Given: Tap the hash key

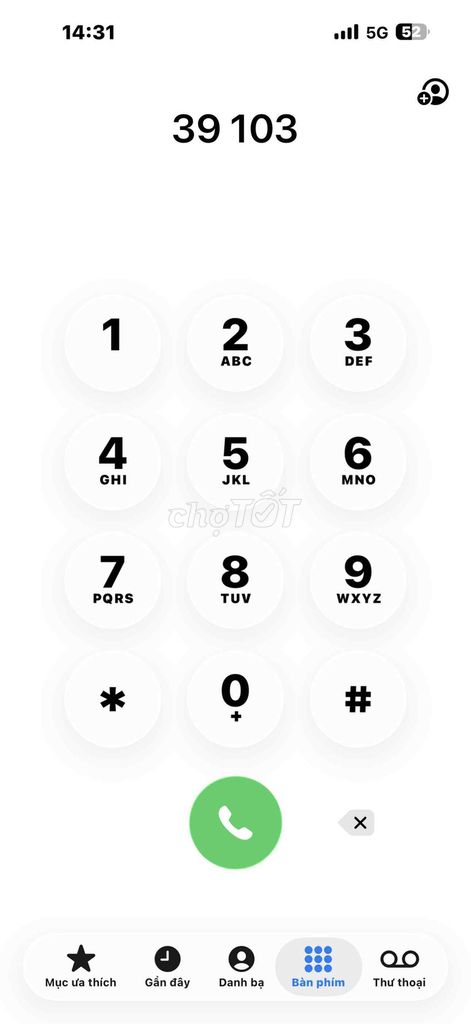Looking at the screenshot, I should (358, 699).
